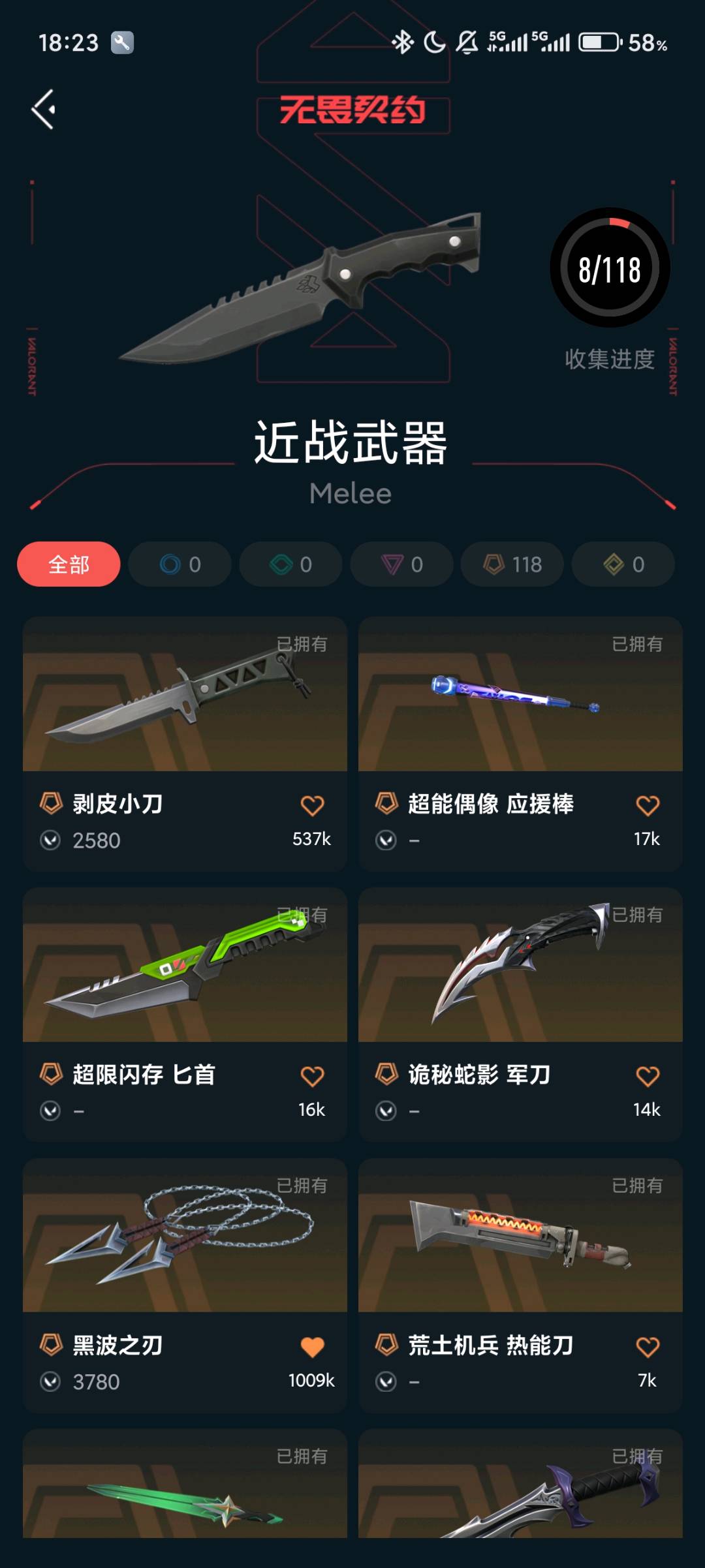Open the 剥皮小刀 knife card
Screen dimensions: 705x1568
[185, 695]
